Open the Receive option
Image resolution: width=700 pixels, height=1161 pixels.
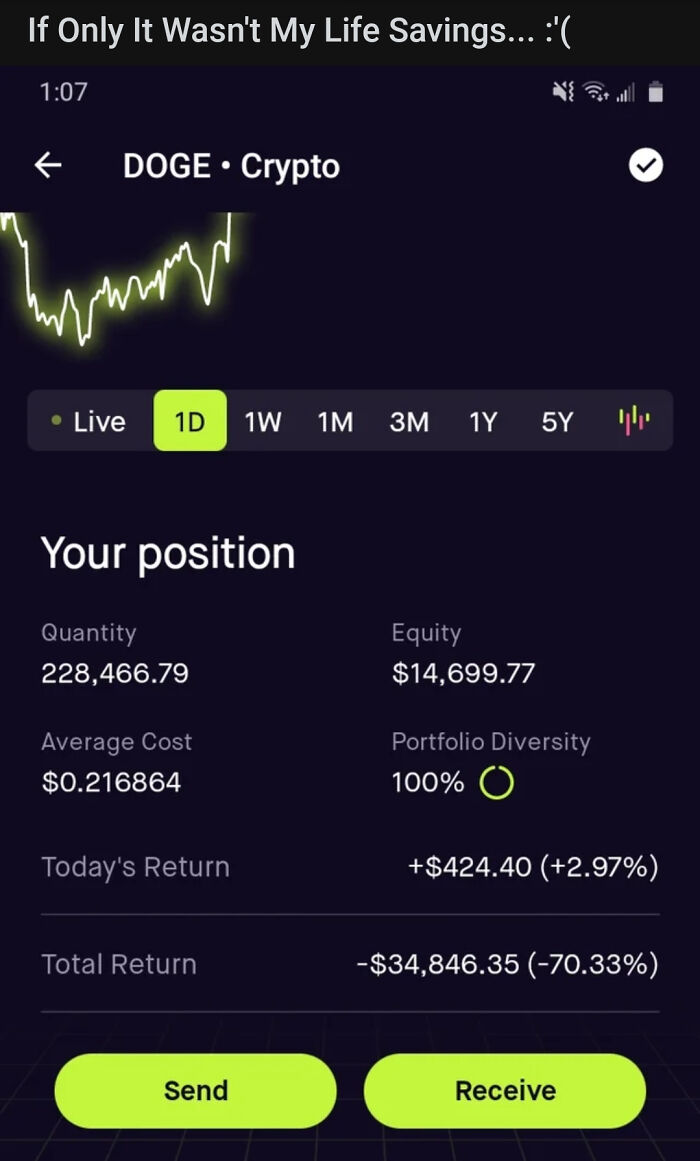pyautogui.click(x=505, y=1090)
